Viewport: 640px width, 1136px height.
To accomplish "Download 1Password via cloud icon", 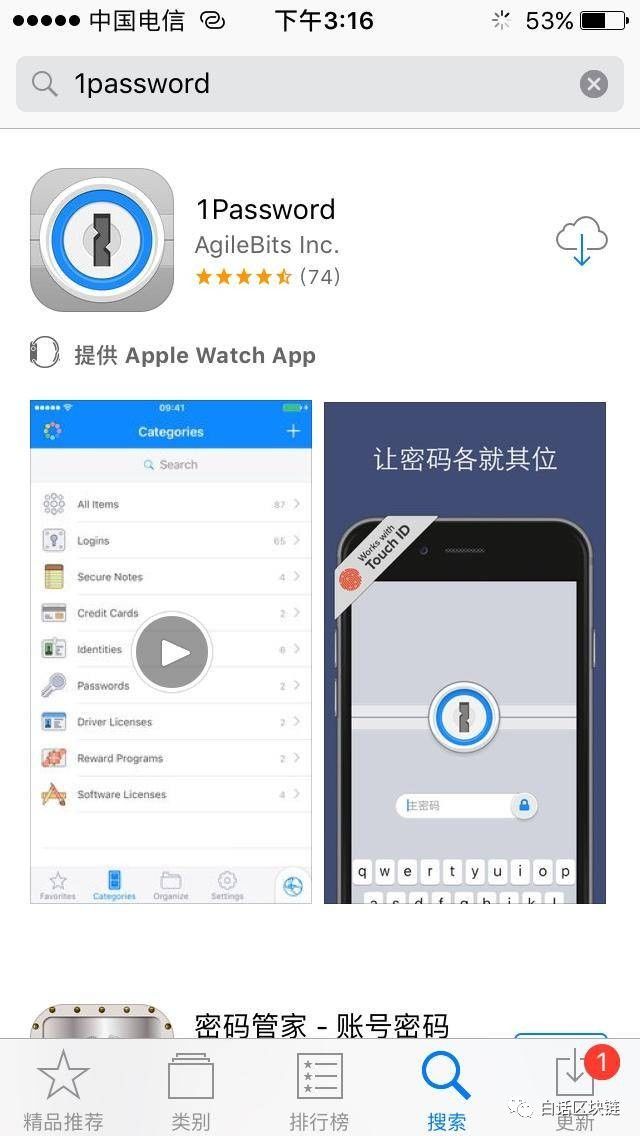I will tap(581, 241).
